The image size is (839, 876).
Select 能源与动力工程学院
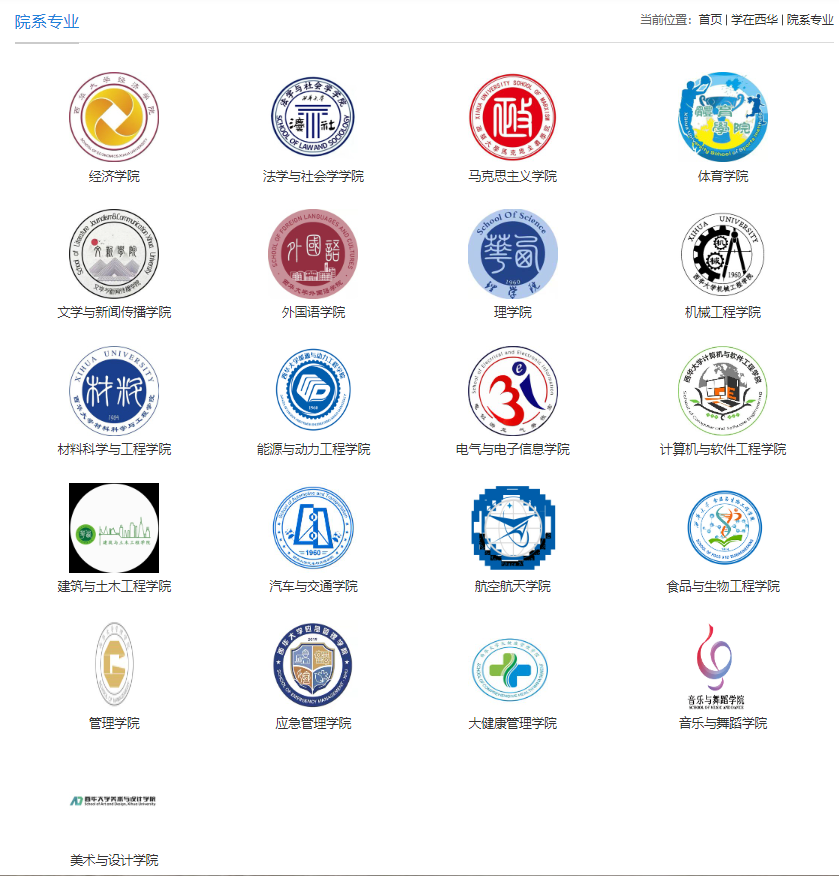click(x=313, y=391)
